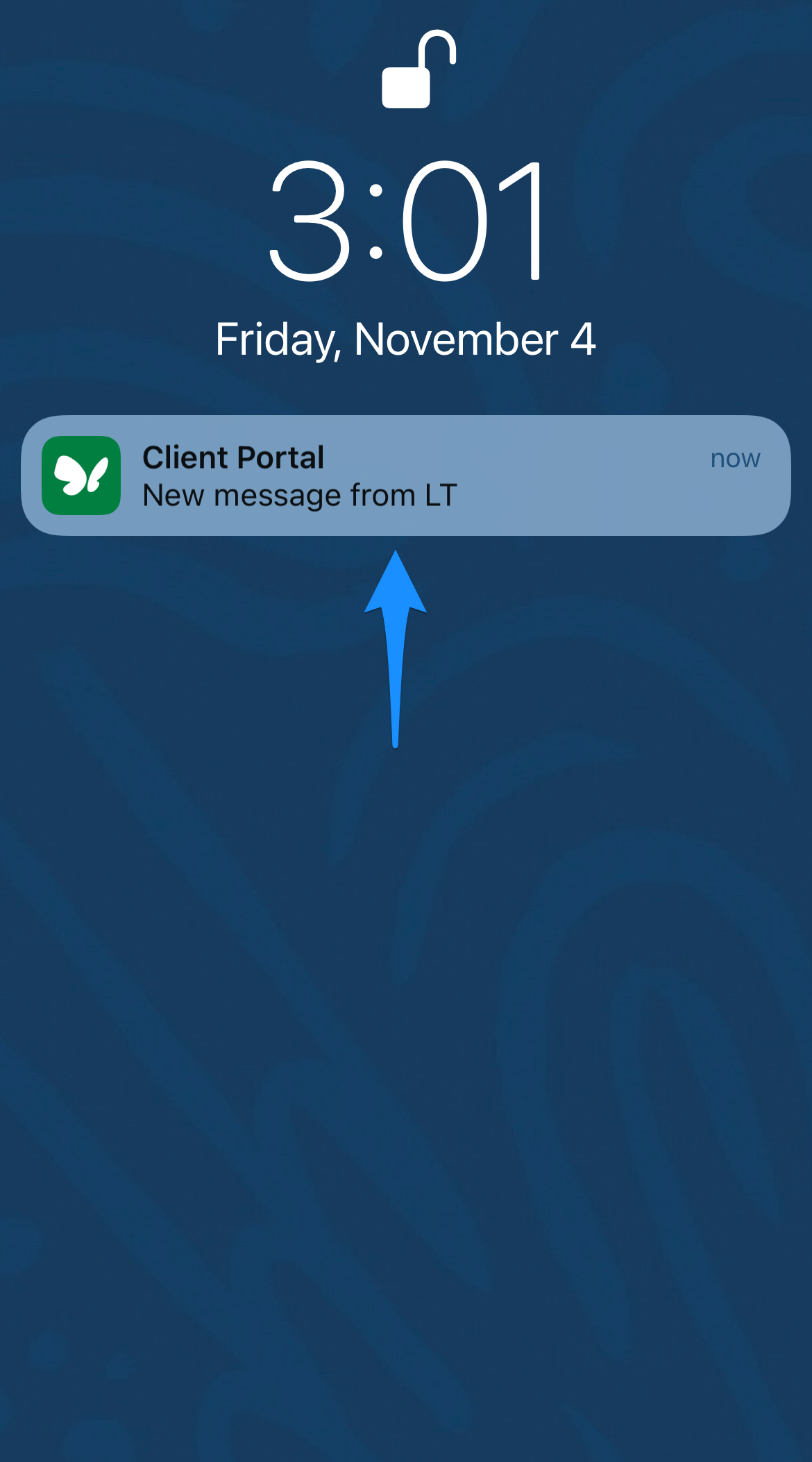Tap the rounded notification card background
812x1462 pixels.
pos(555,475)
